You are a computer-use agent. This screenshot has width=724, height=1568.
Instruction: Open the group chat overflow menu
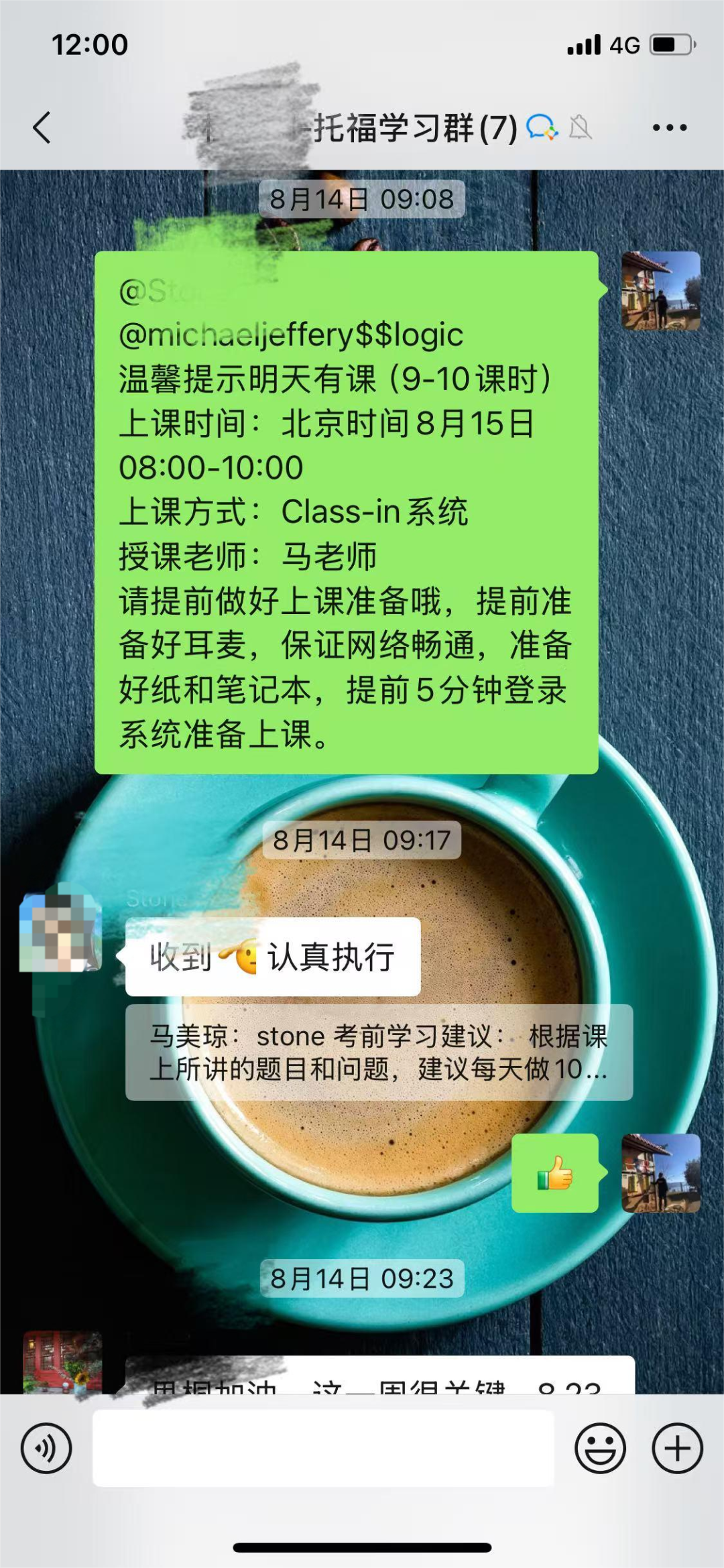pyautogui.click(x=669, y=127)
